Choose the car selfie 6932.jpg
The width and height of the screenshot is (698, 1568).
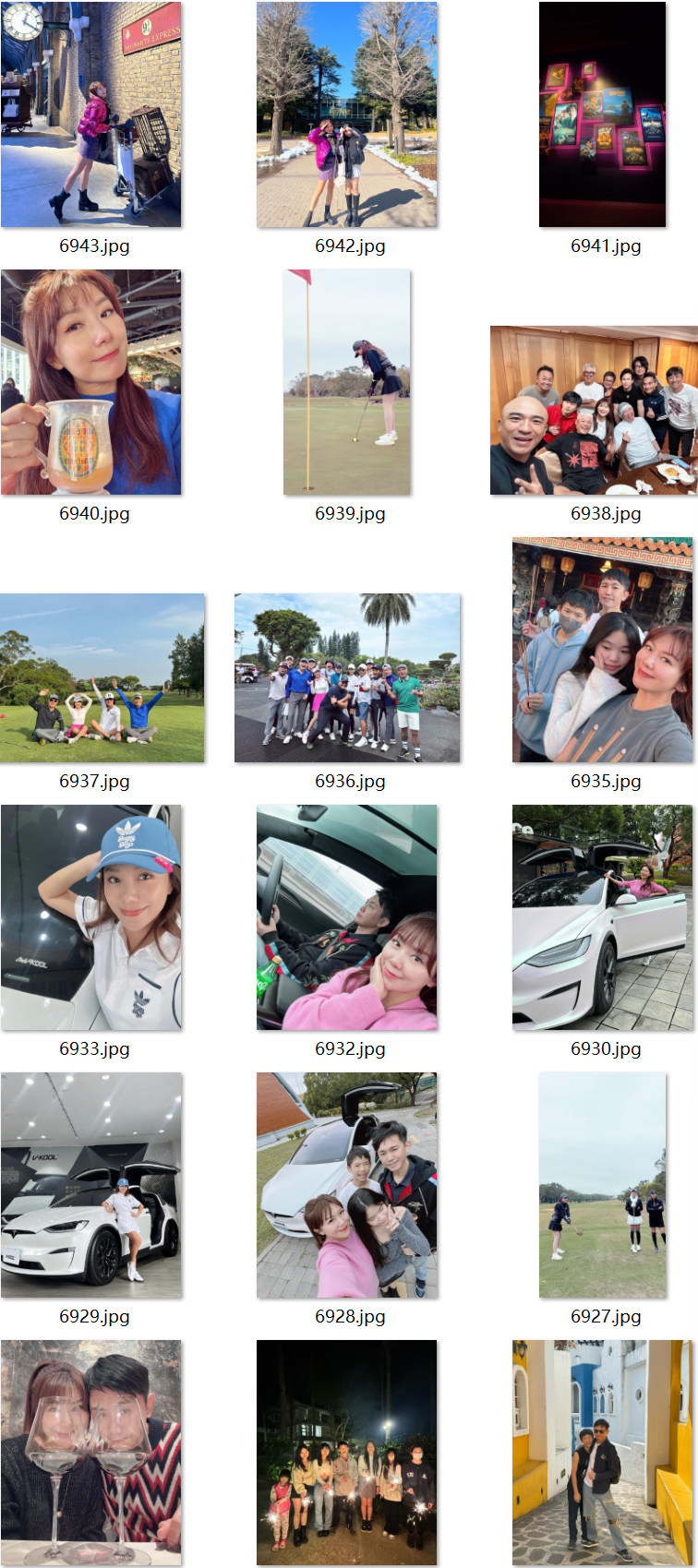pos(347,917)
